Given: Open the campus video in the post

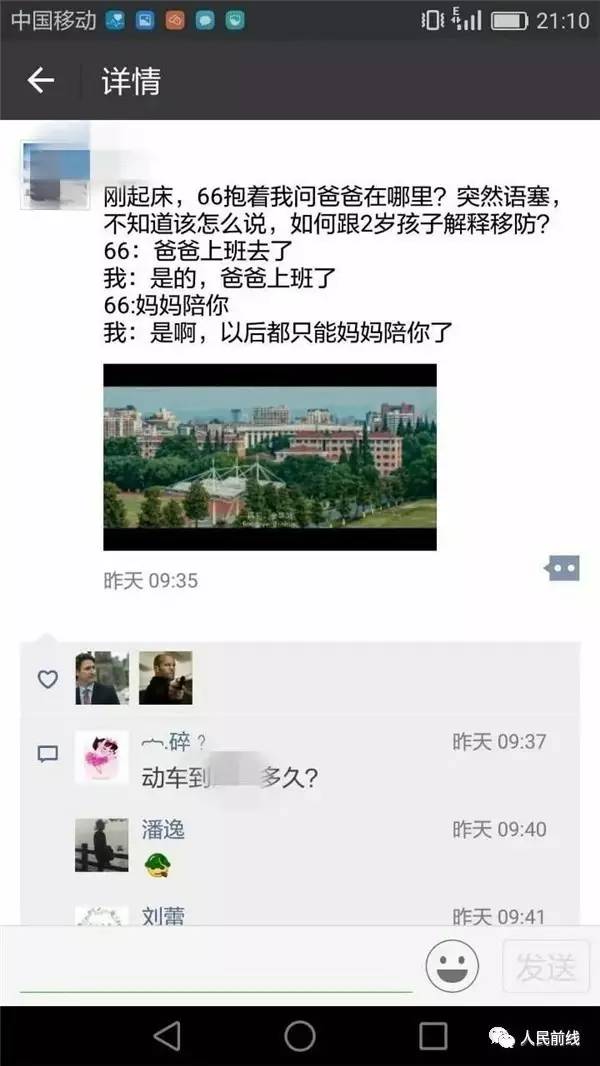Looking at the screenshot, I should (x=270, y=457).
